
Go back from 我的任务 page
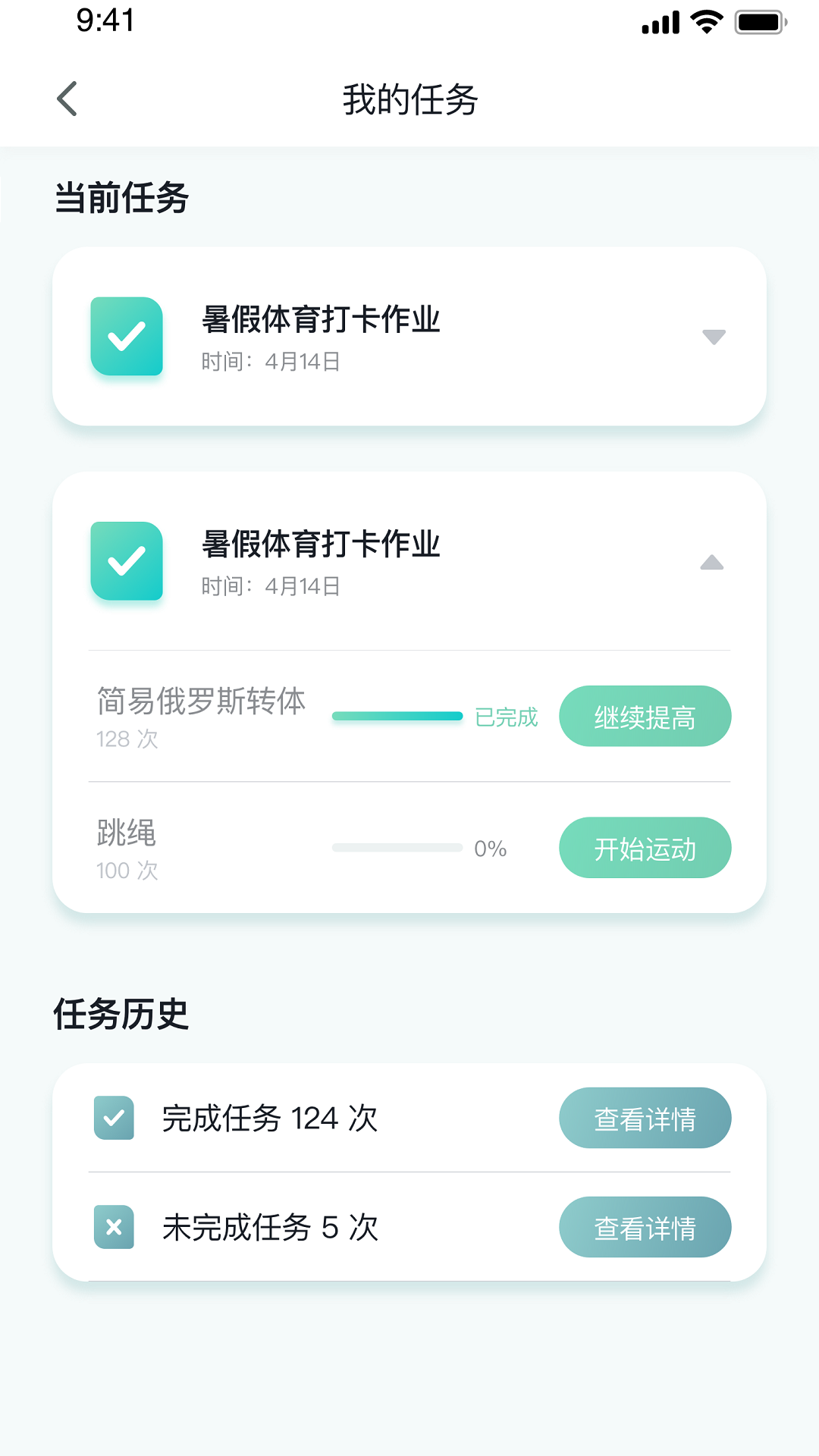coord(67,99)
